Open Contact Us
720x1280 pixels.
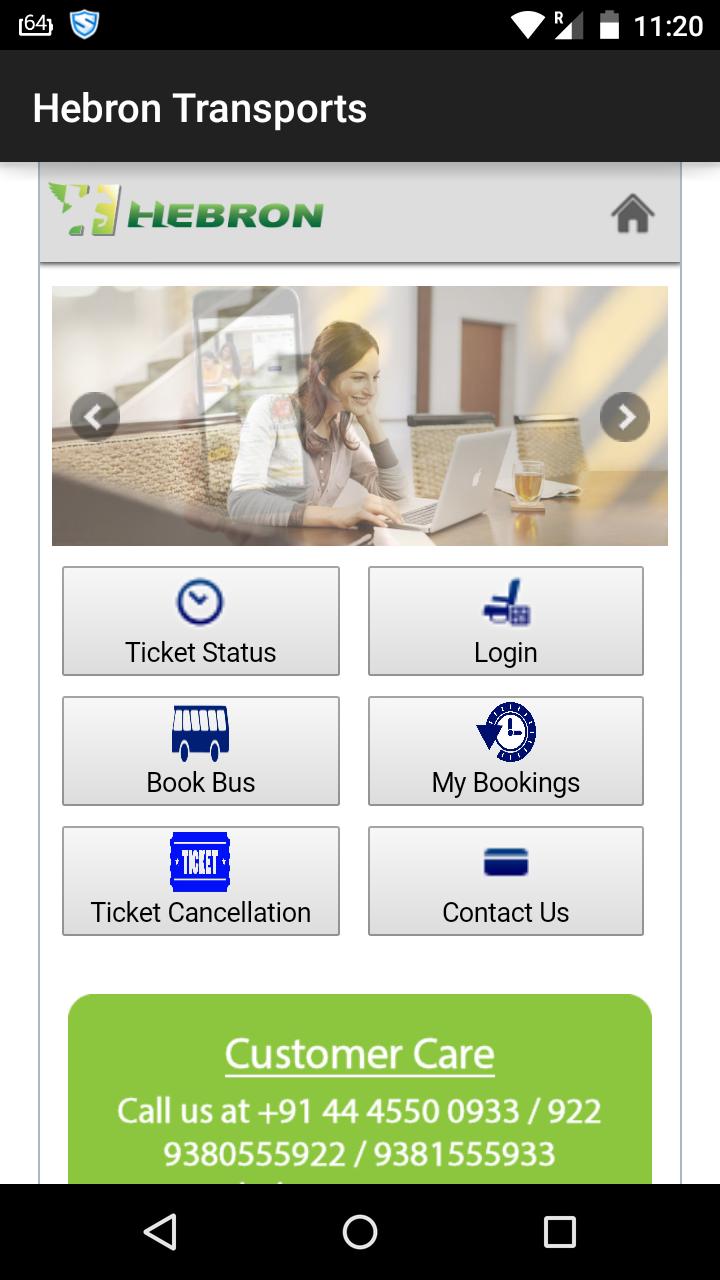click(x=505, y=881)
